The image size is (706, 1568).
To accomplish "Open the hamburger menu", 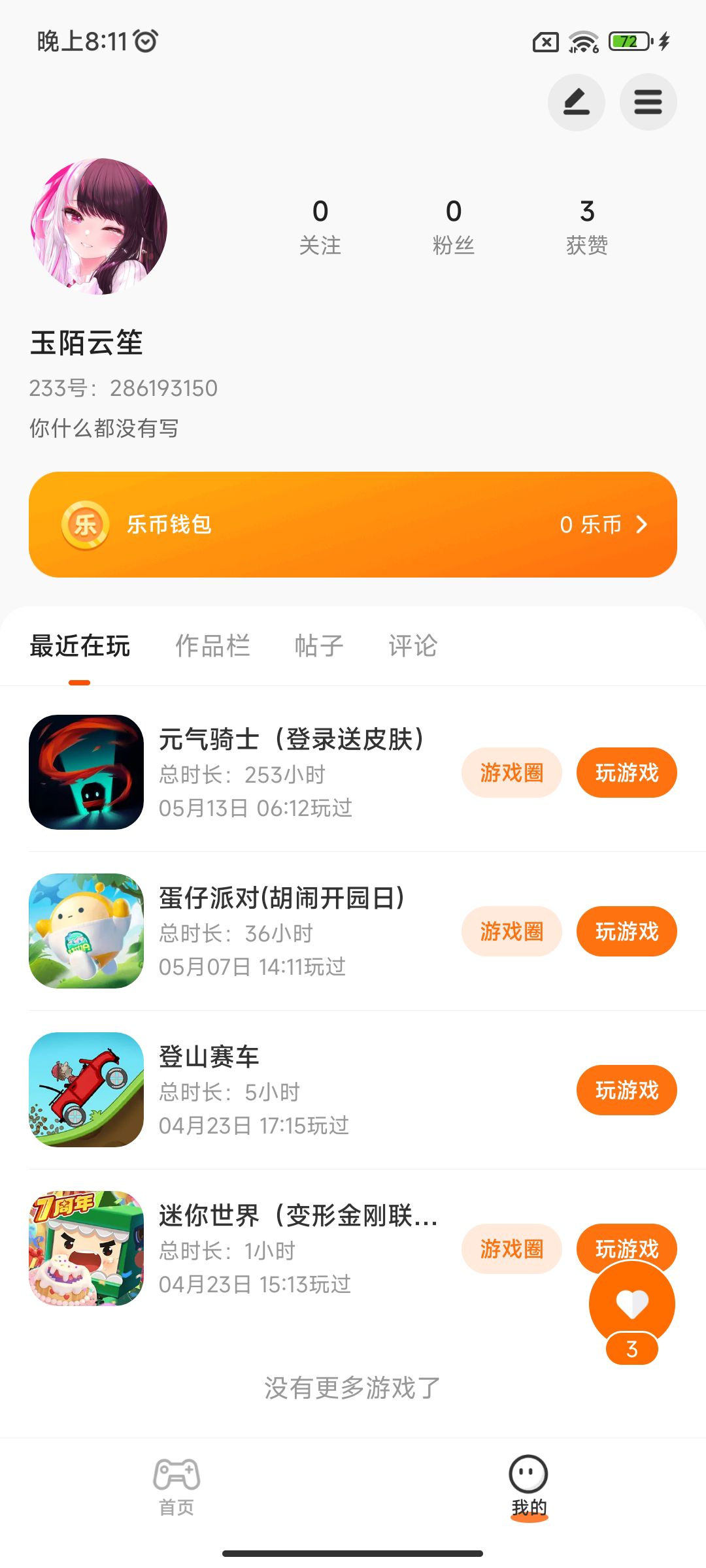I will point(648,103).
